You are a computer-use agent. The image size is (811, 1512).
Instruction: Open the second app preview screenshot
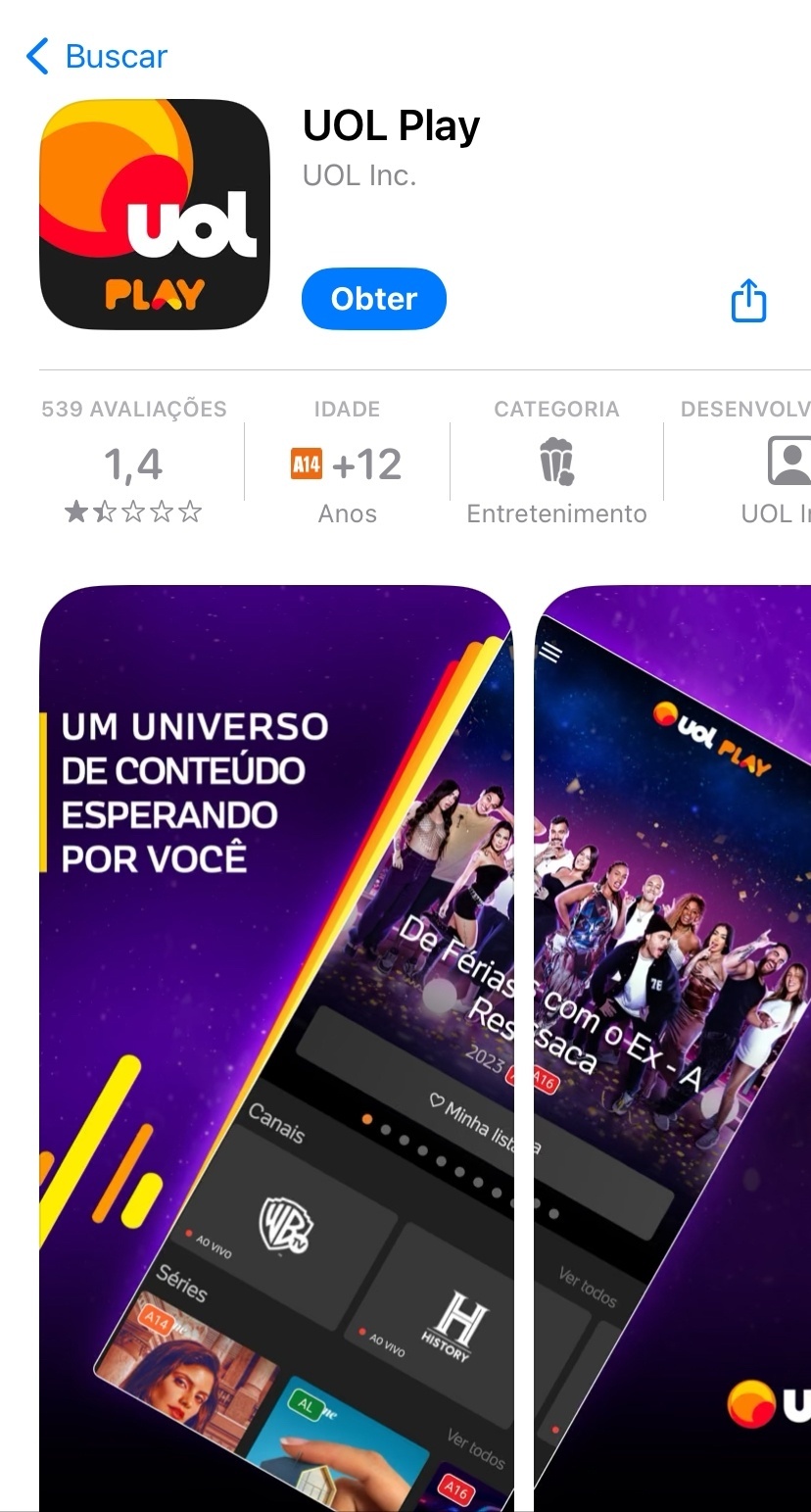(674, 1049)
